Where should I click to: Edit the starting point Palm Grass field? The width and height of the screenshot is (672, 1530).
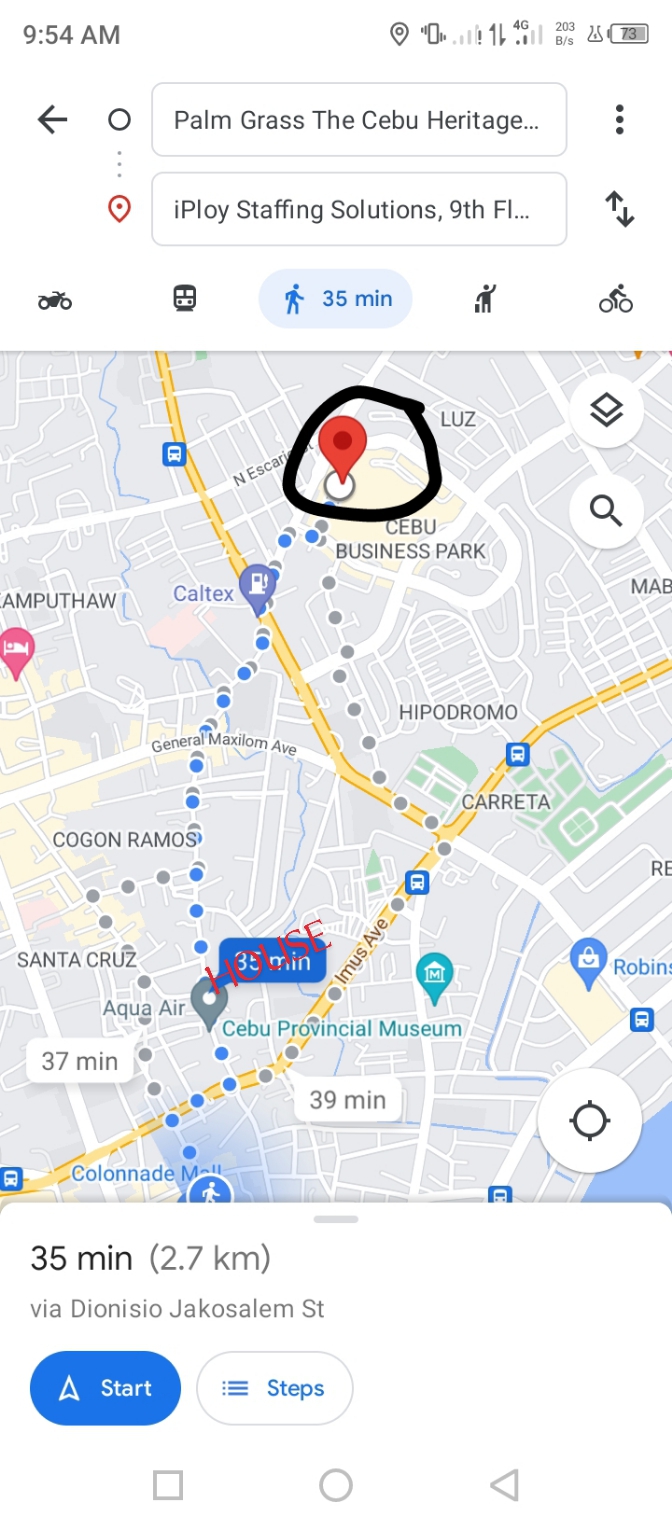point(358,121)
